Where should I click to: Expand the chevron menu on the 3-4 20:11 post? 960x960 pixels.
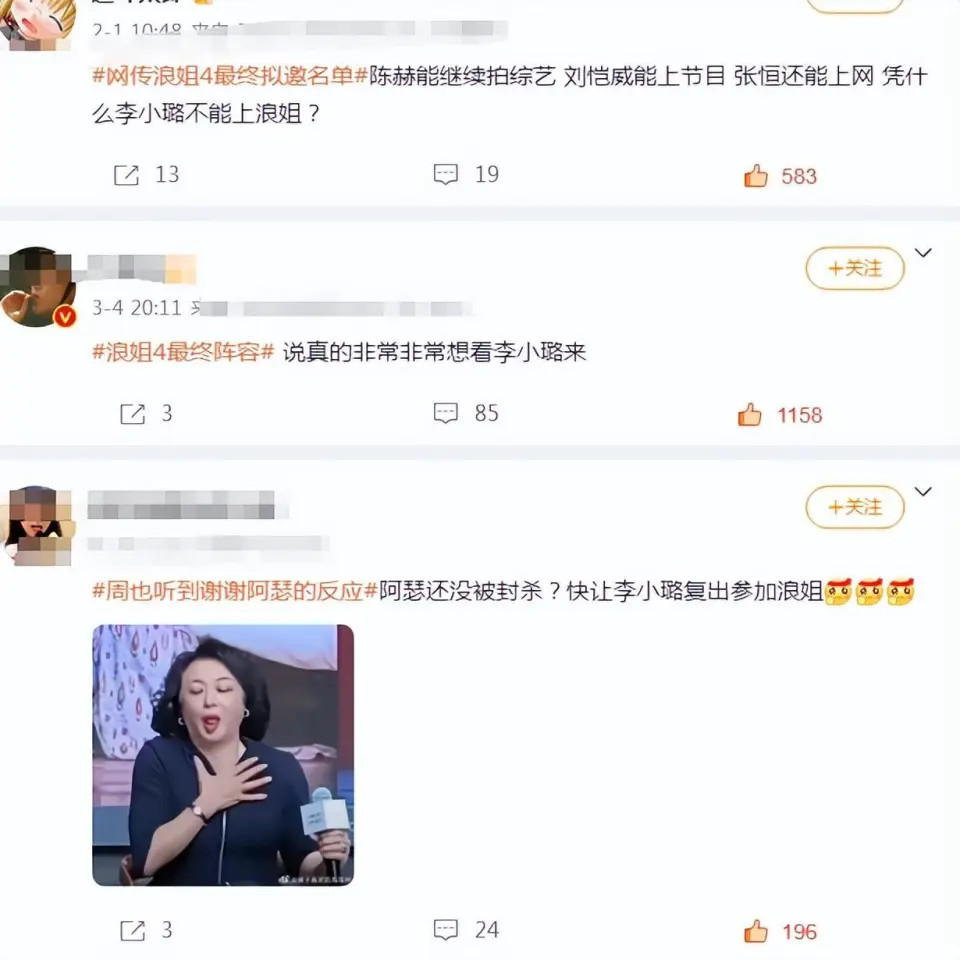(923, 254)
